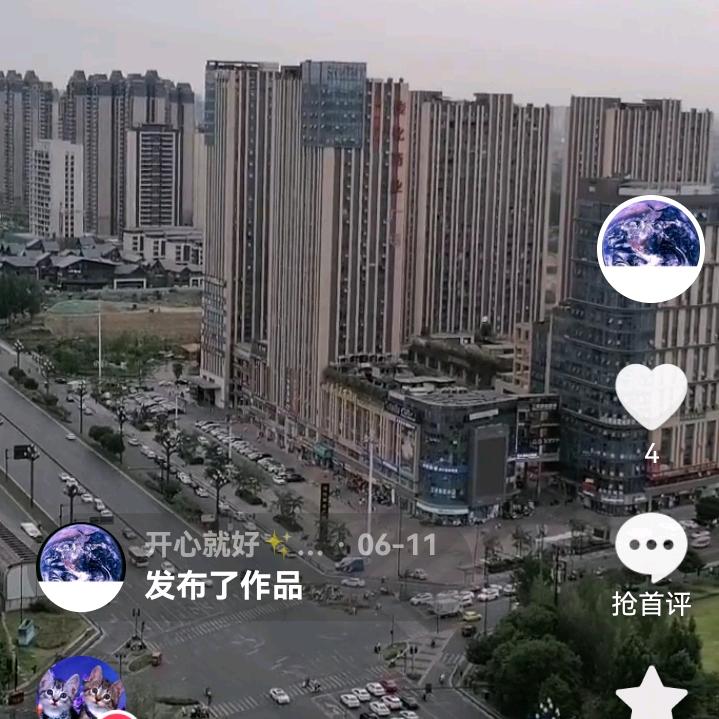
Task: Open 开心就好's profile from the avatar beside the name
Action: (x=81, y=566)
